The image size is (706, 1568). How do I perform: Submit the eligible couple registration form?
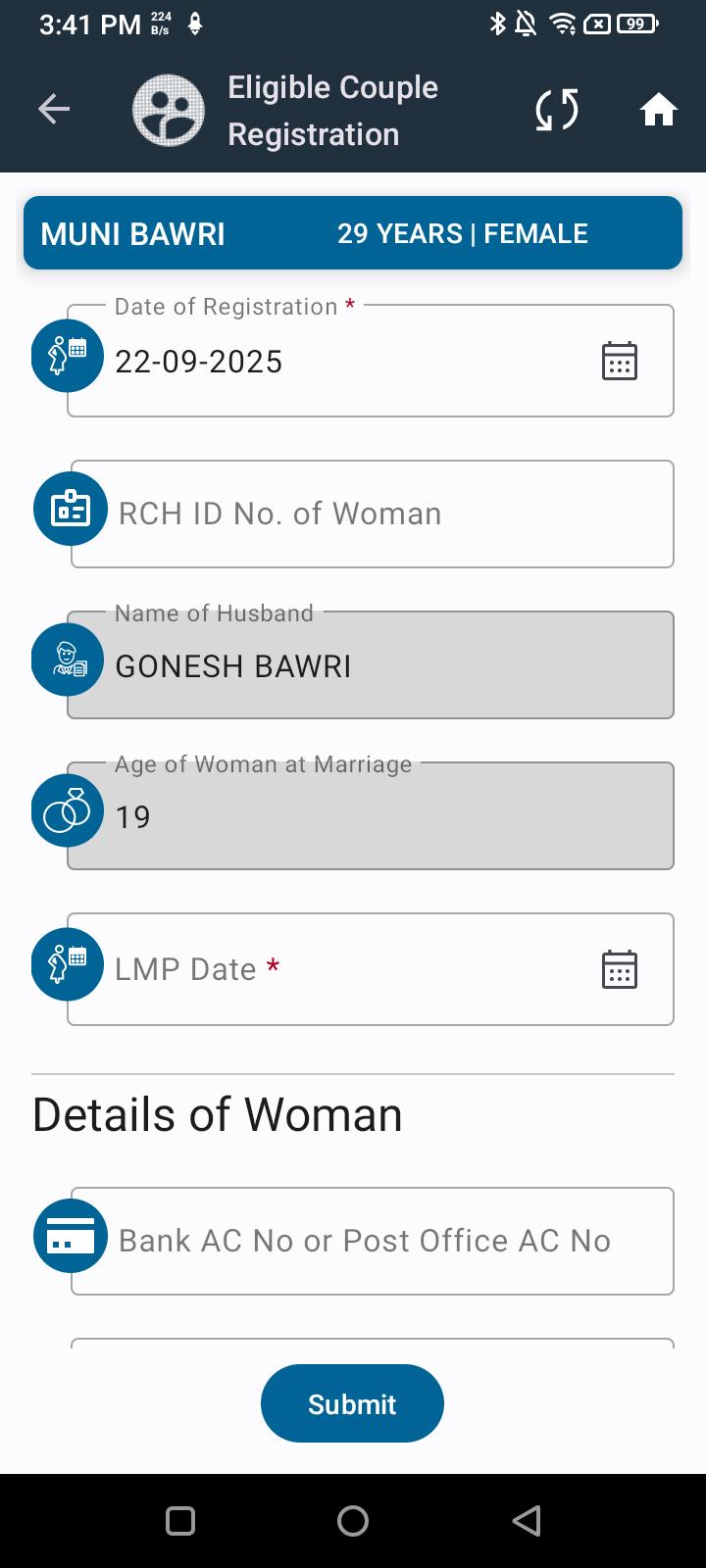[x=352, y=1403]
